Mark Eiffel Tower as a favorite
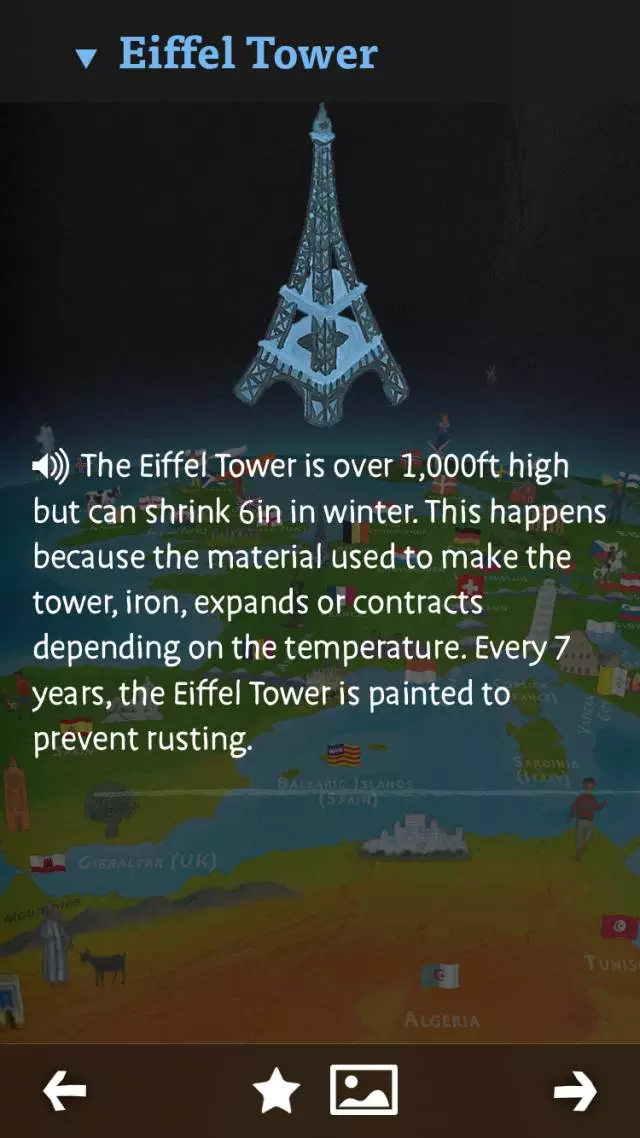 click(276, 1091)
